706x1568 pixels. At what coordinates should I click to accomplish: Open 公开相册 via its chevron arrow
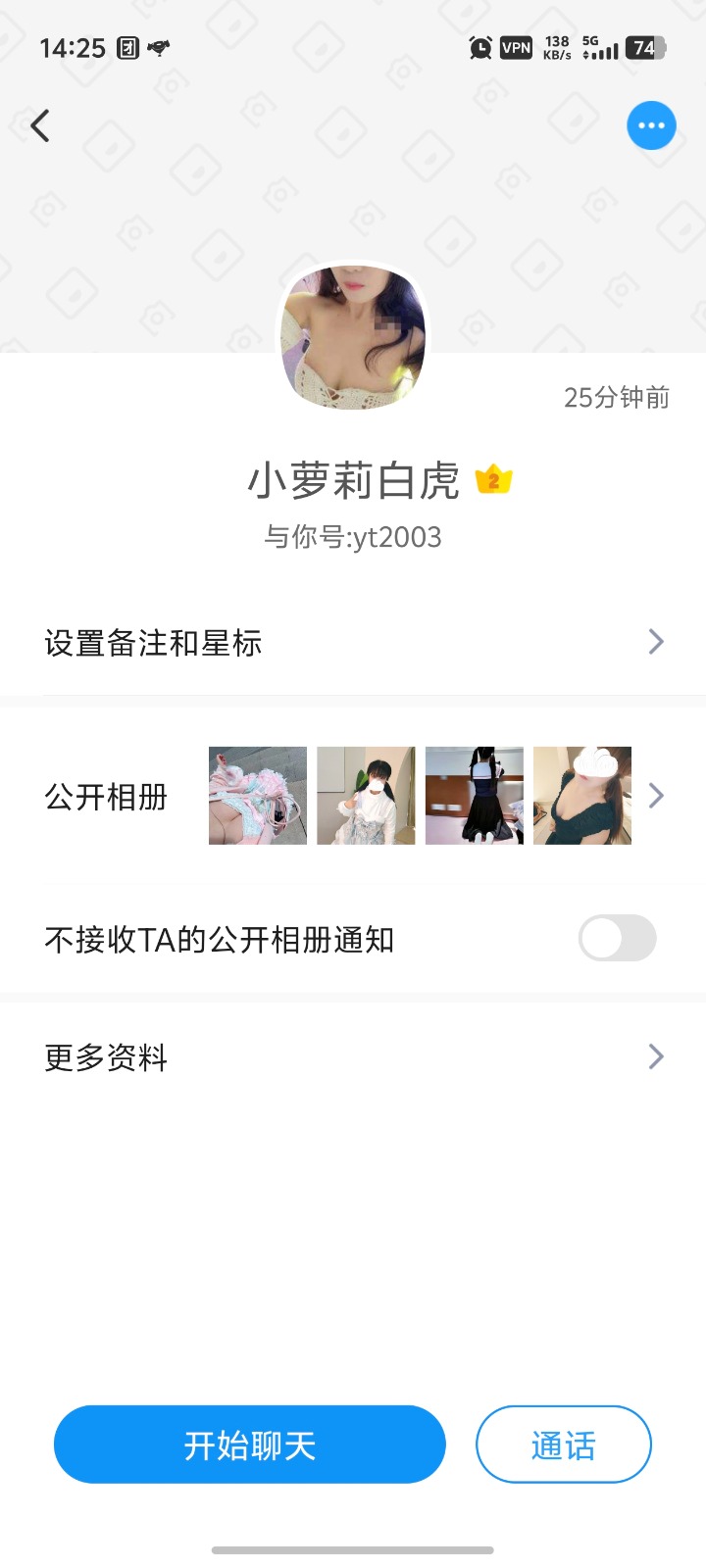(655, 796)
